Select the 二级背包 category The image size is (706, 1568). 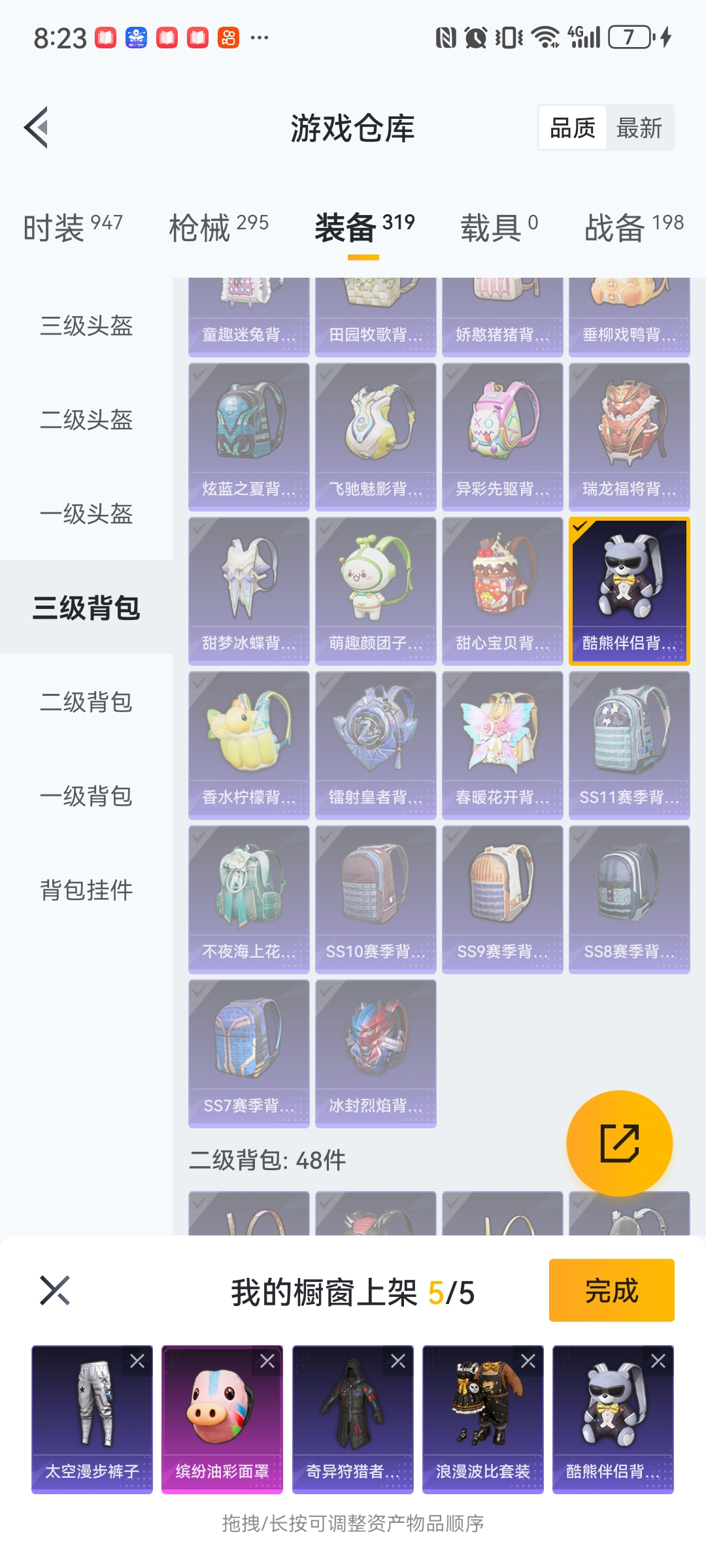pos(86,702)
